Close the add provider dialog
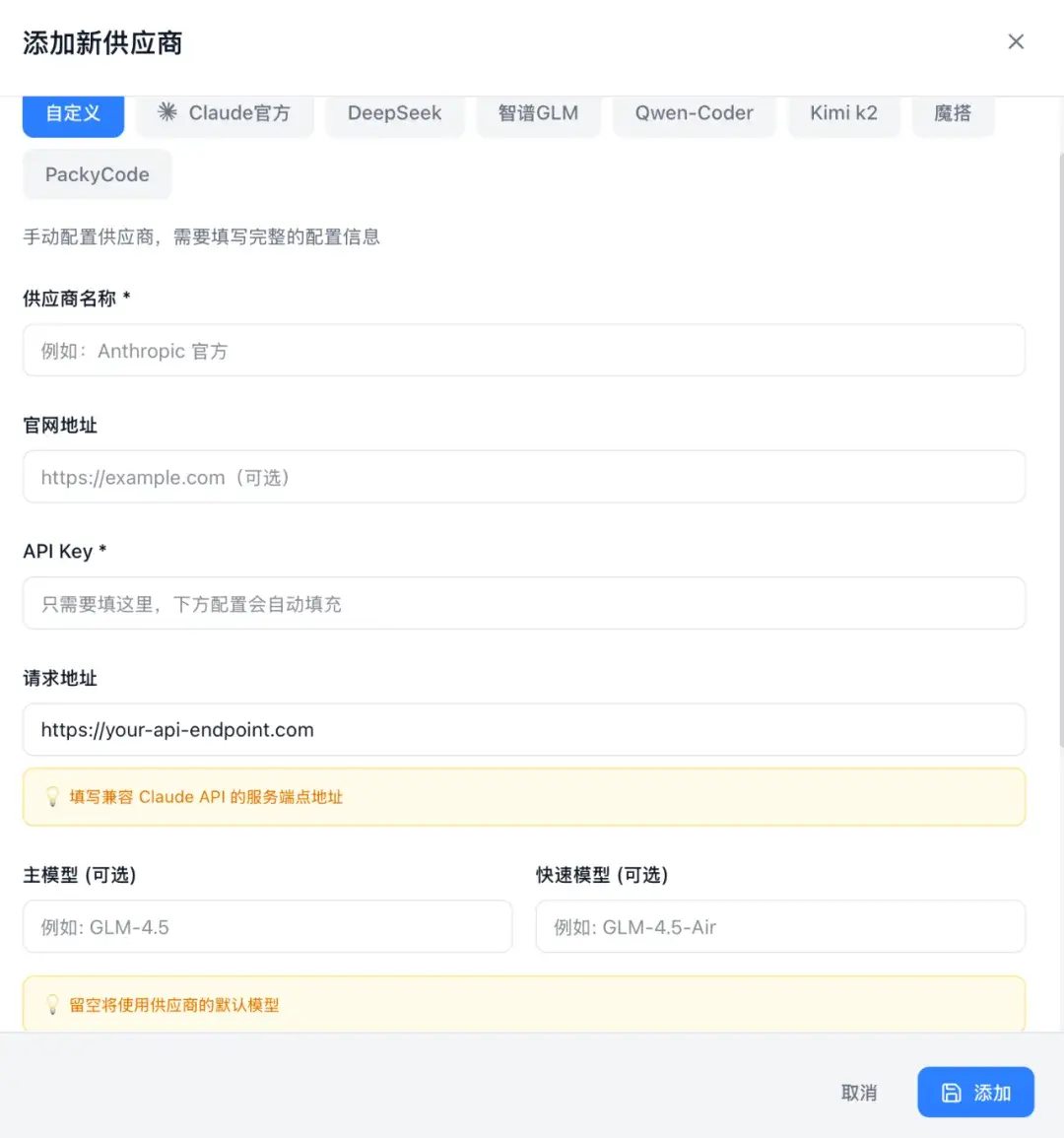 click(x=1016, y=41)
